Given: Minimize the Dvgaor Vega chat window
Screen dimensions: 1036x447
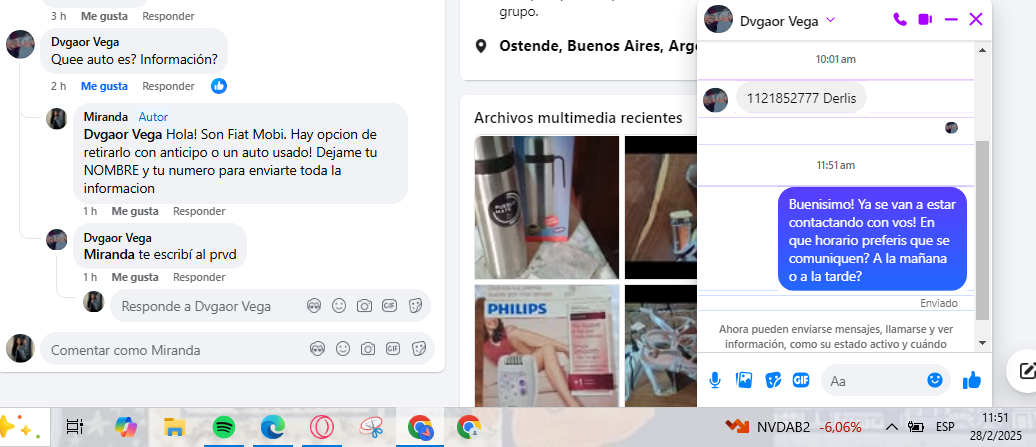Looking at the screenshot, I should tap(951, 19).
